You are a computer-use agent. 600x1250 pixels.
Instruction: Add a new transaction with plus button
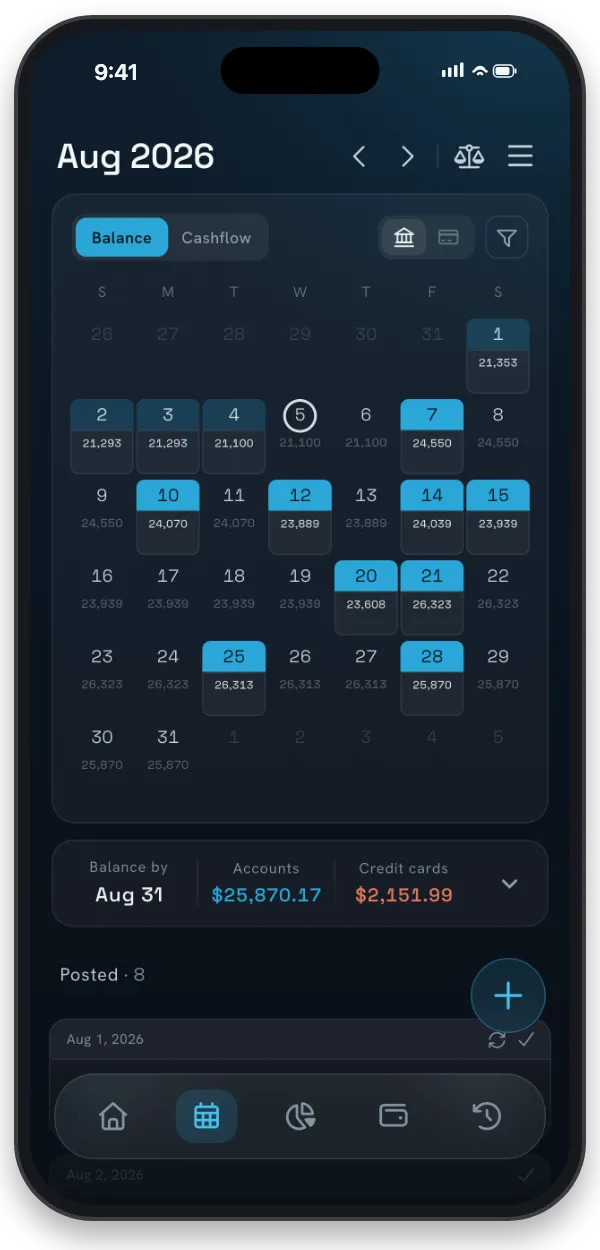coord(508,996)
